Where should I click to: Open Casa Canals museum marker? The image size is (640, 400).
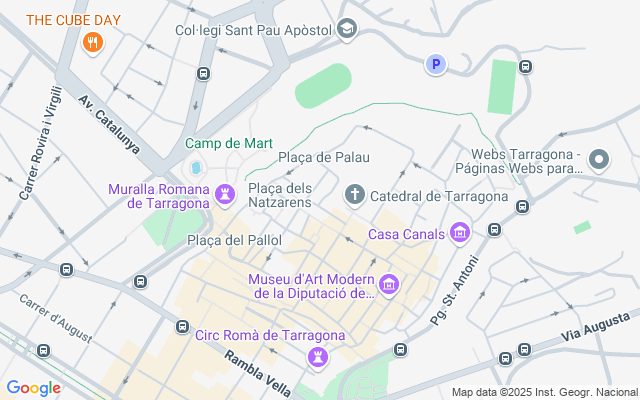pos(460,233)
